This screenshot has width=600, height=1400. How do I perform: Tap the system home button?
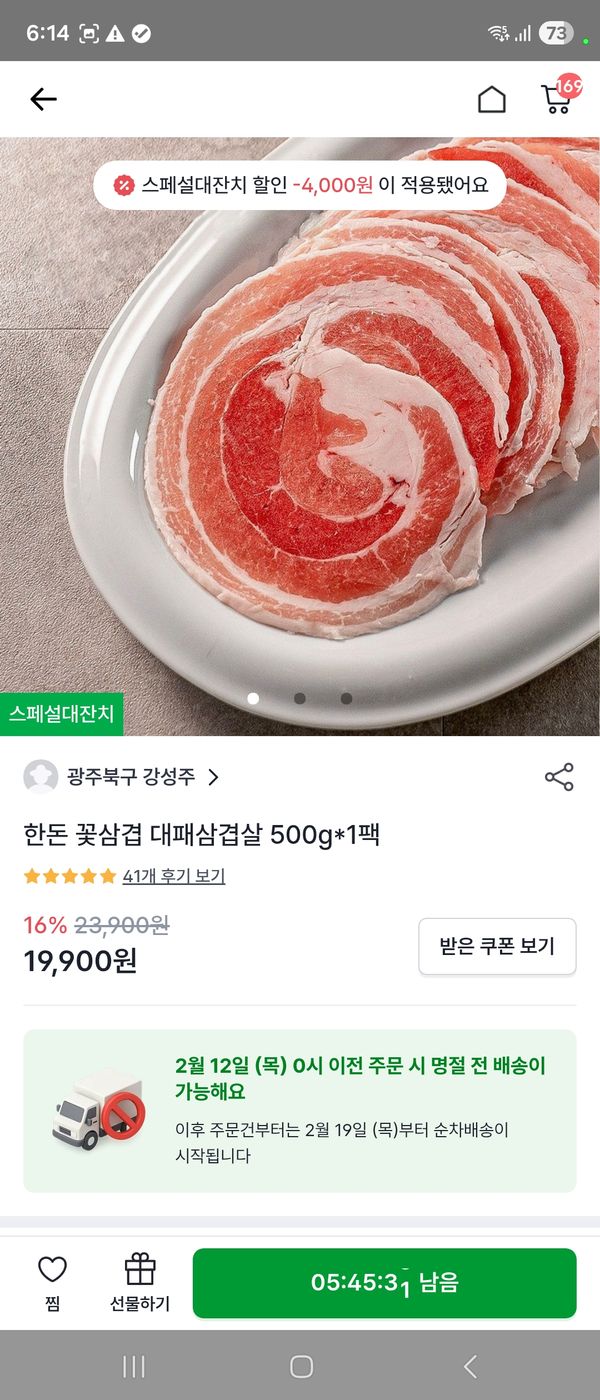(x=301, y=1366)
